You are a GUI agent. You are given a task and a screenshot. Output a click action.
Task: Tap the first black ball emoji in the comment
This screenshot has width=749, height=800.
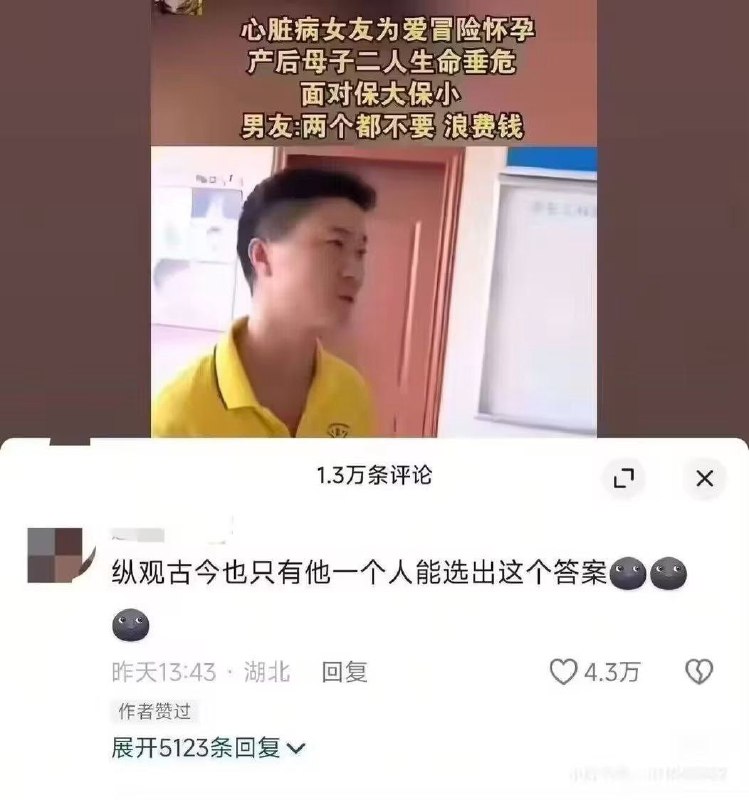[628, 572]
